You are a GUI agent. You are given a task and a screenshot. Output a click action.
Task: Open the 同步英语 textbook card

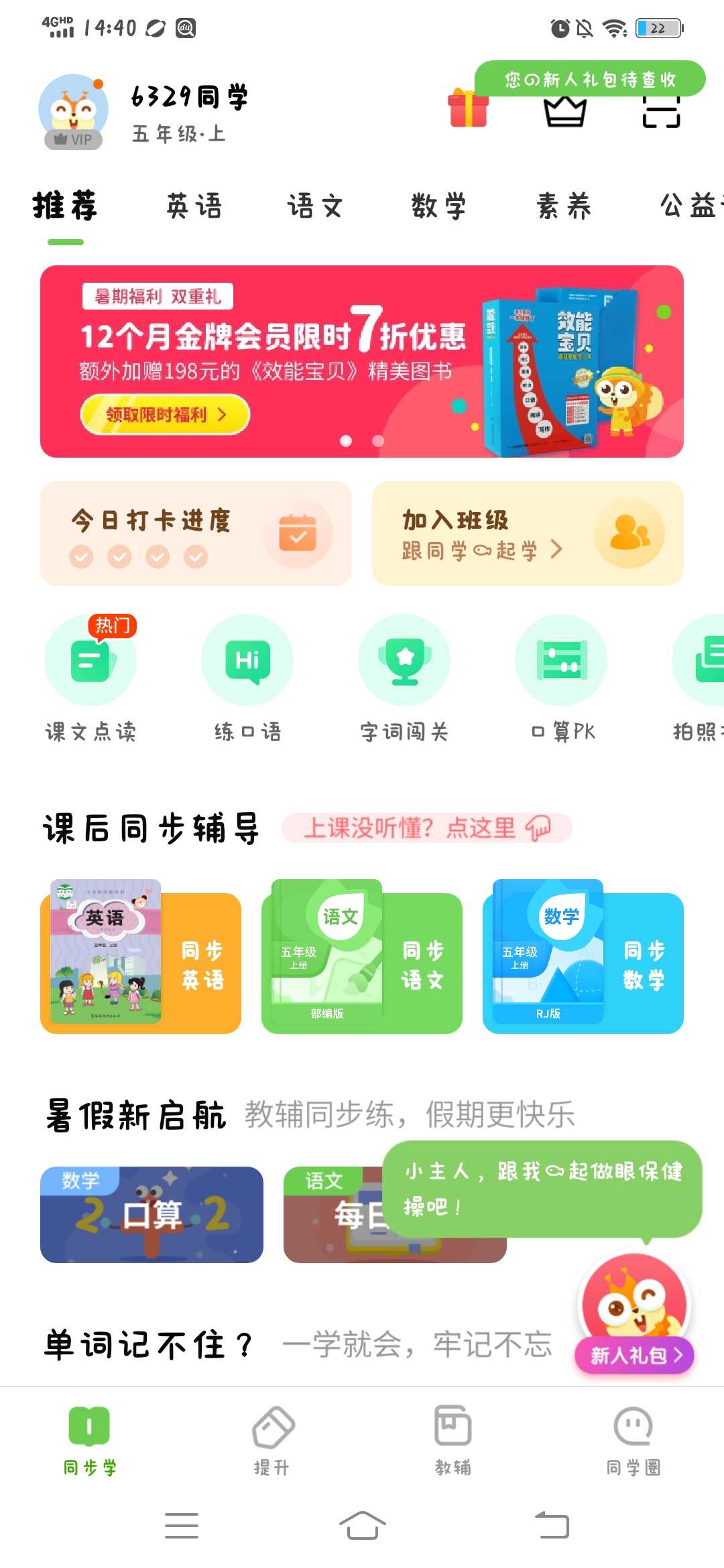pyautogui.click(x=141, y=958)
